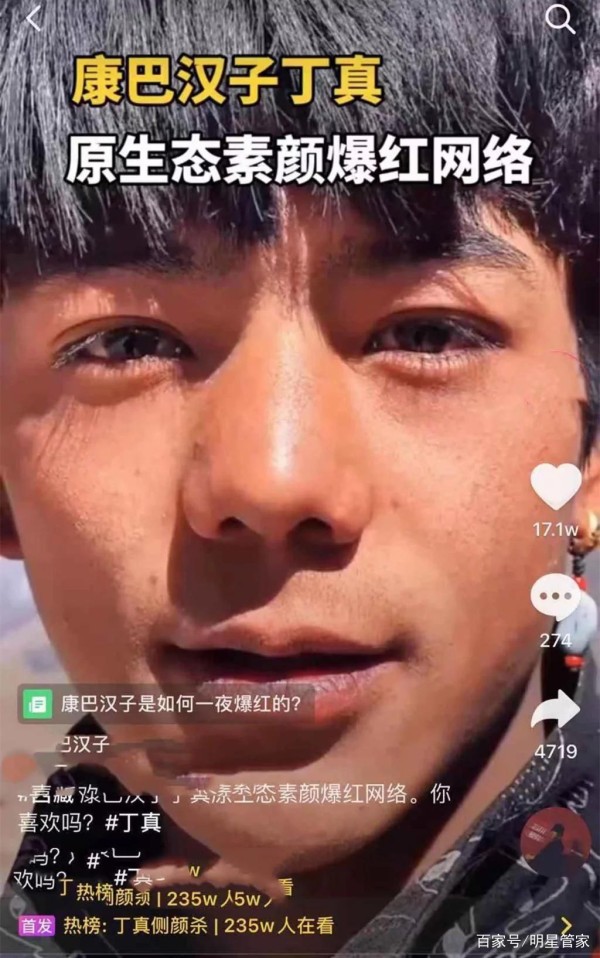The height and width of the screenshot is (958, 600).
Task: Open the comments bubble showing 274
Action: click(x=555, y=597)
